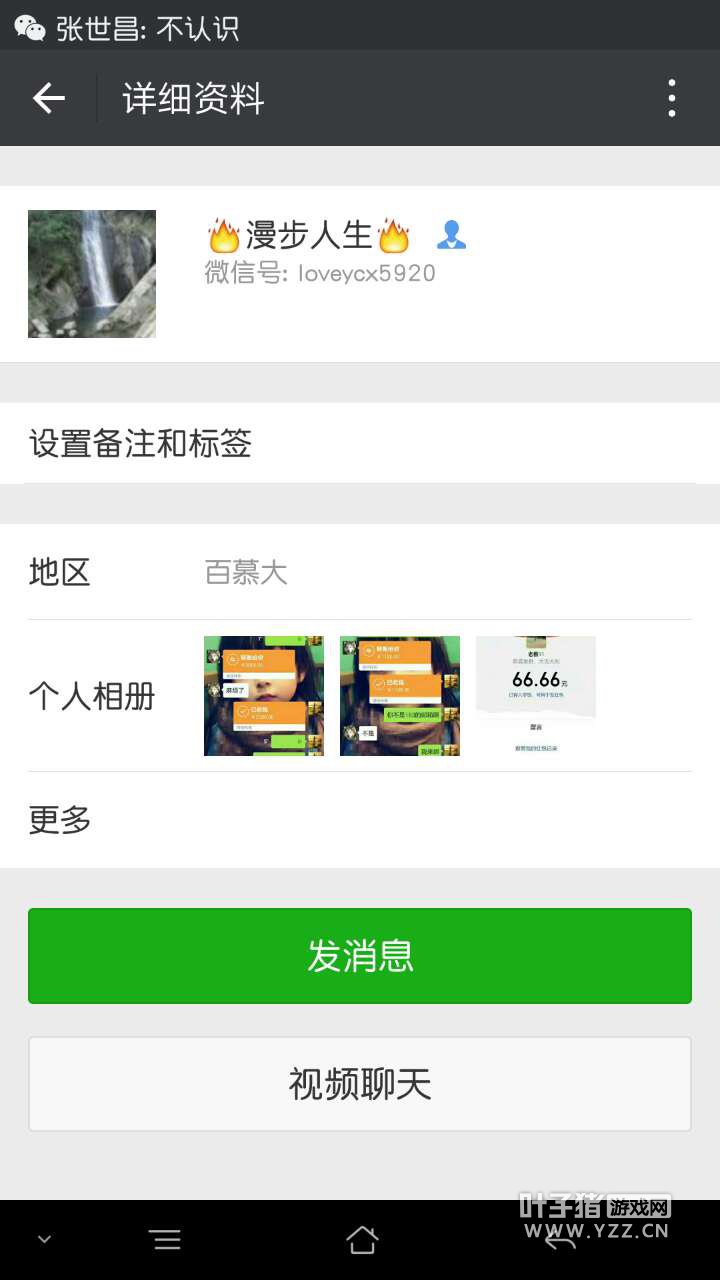The image size is (720, 1280).
Task: Open the system menu key
Action: [x=165, y=1240]
